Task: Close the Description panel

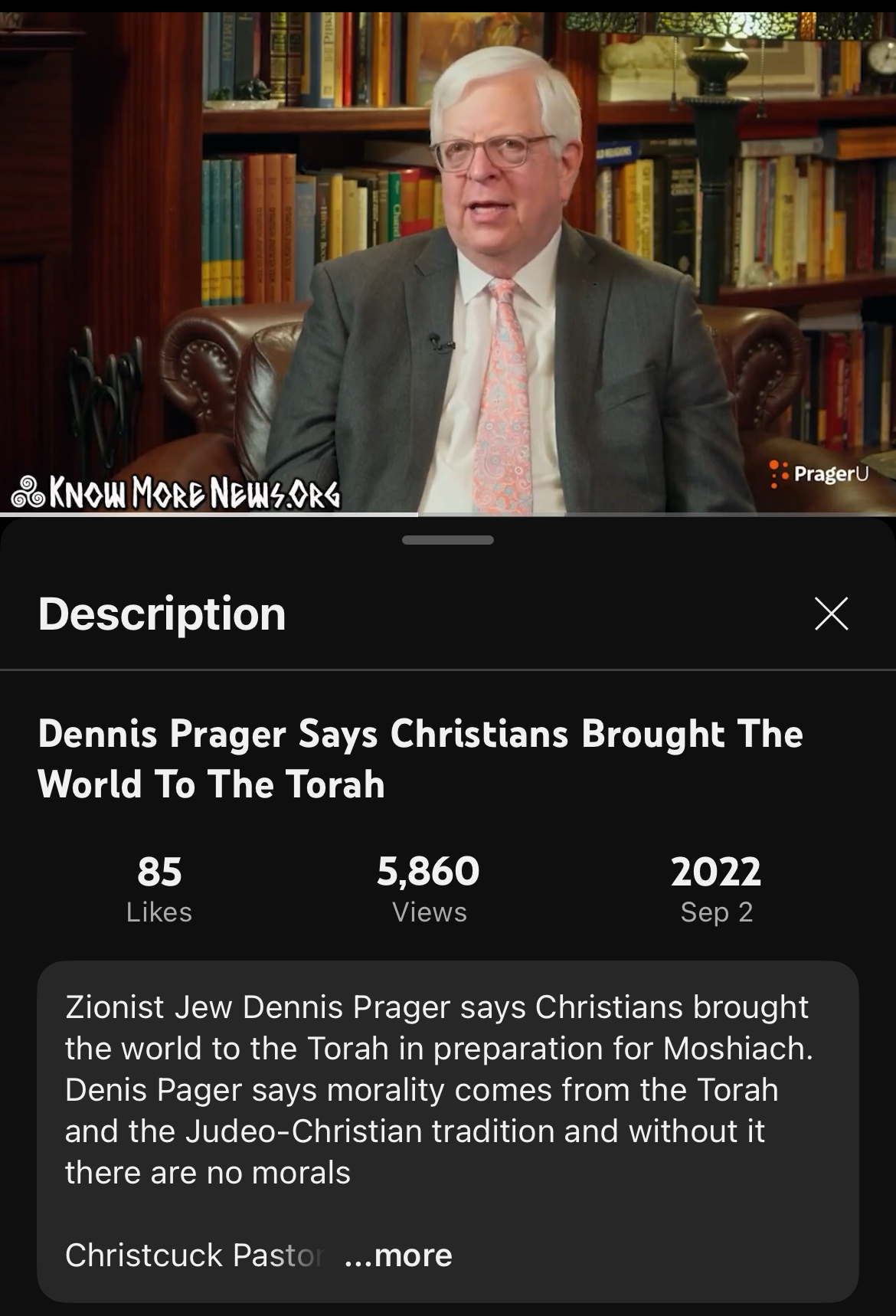Action: (x=831, y=614)
